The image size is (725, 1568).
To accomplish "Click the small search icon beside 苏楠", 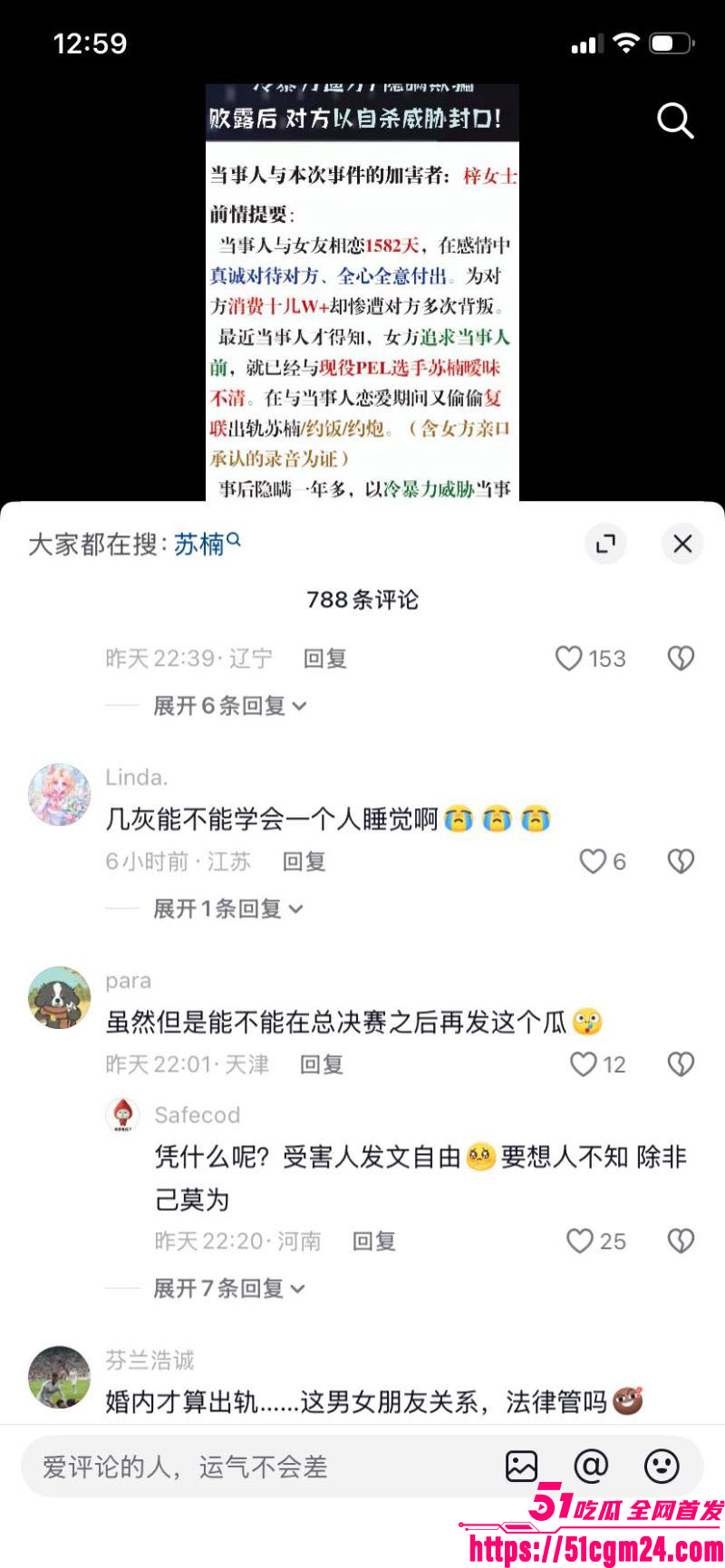I will tap(234, 536).
